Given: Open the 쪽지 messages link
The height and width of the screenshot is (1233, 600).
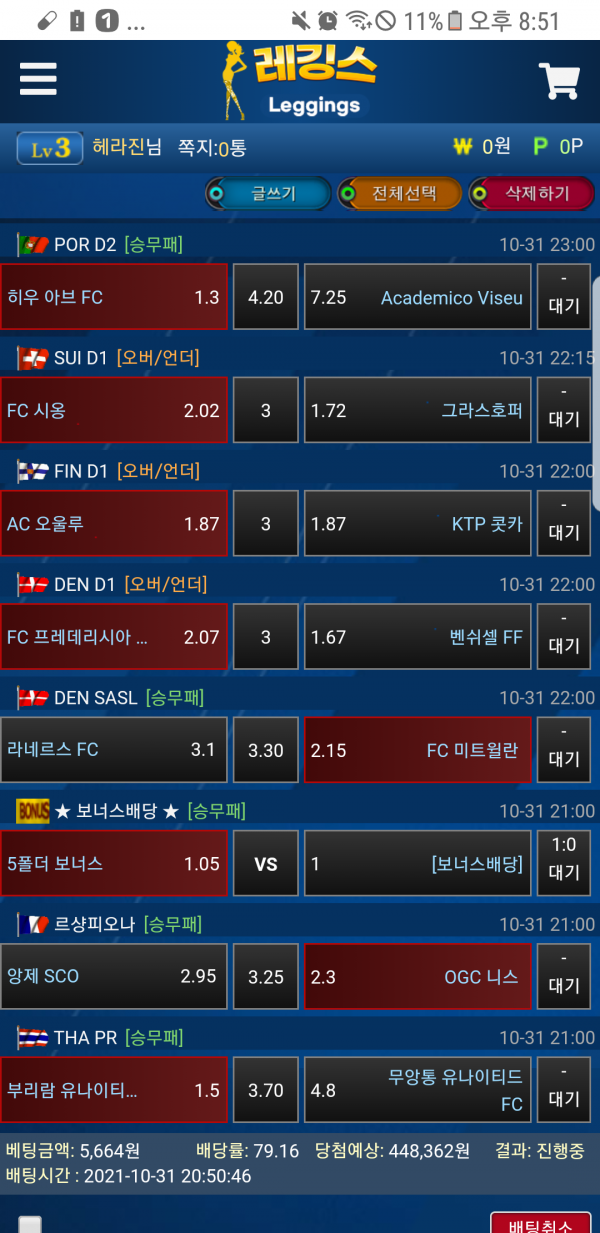Looking at the screenshot, I should tap(212, 148).
